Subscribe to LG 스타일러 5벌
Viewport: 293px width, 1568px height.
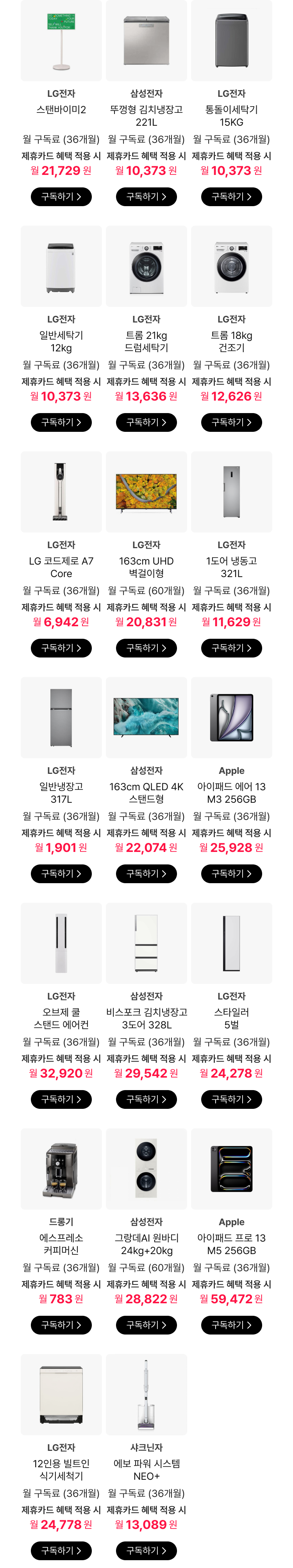tap(232, 1099)
